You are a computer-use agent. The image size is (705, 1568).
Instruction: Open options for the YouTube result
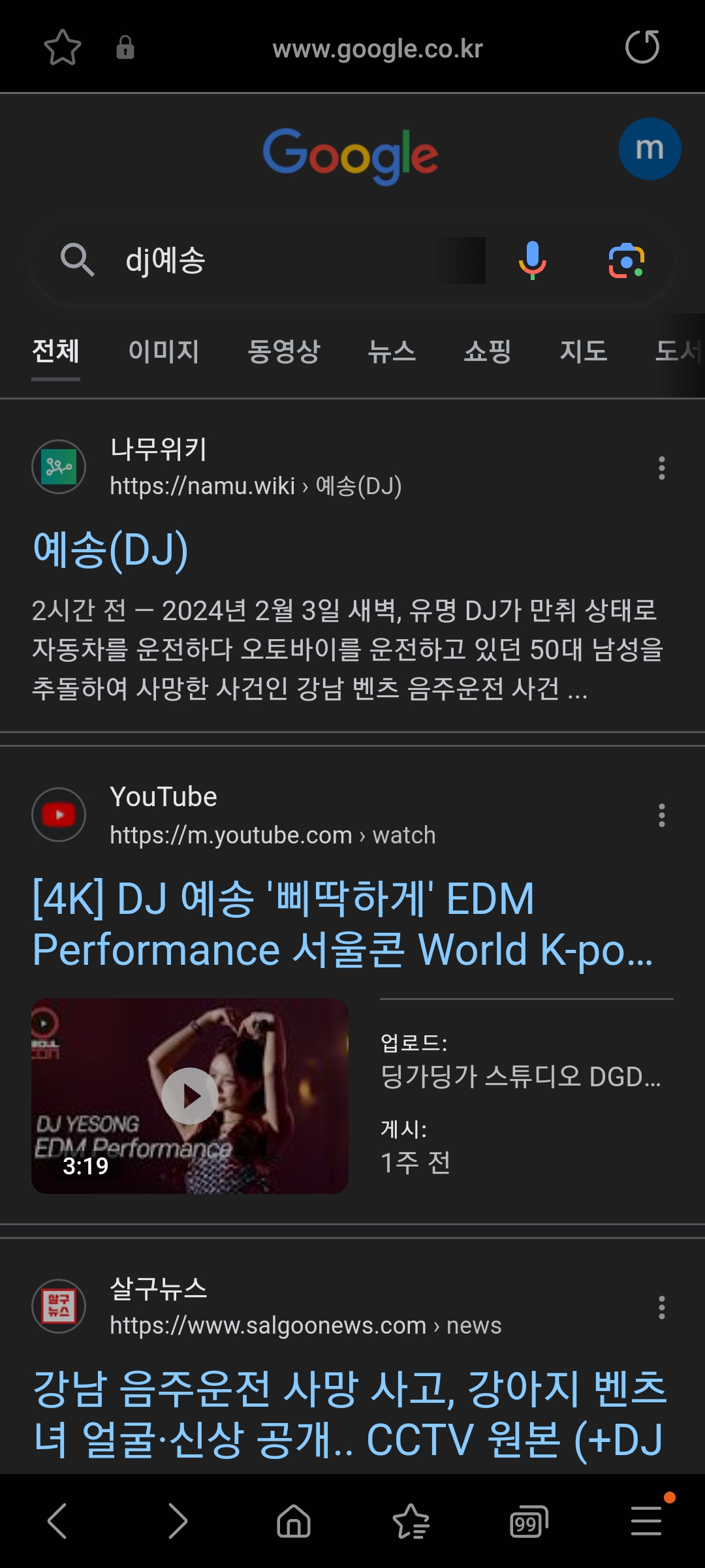(x=661, y=815)
